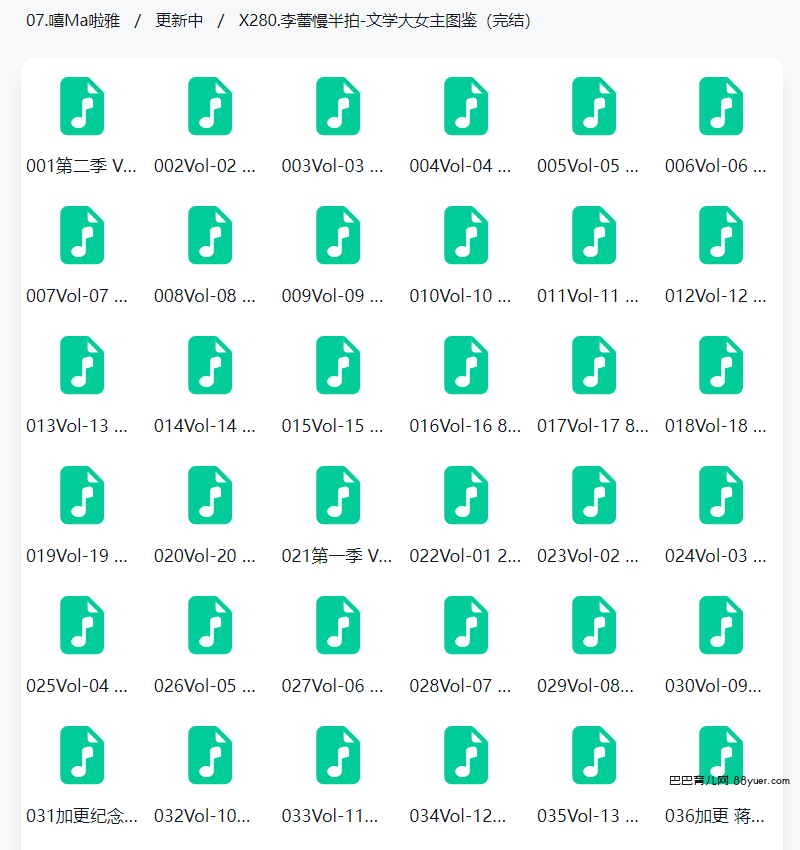Play audio file 016Vol-16
800x850 pixels.
pyautogui.click(x=466, y=366)
